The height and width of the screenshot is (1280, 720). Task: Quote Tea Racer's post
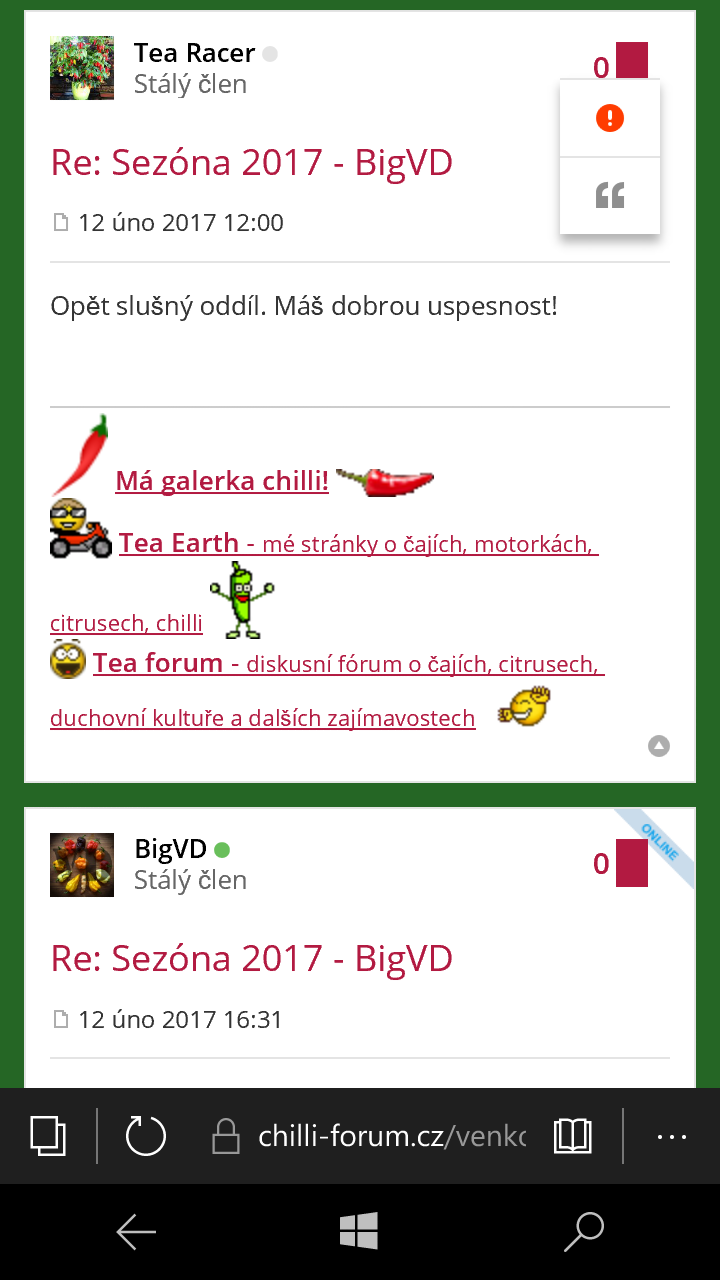[609, 195]
